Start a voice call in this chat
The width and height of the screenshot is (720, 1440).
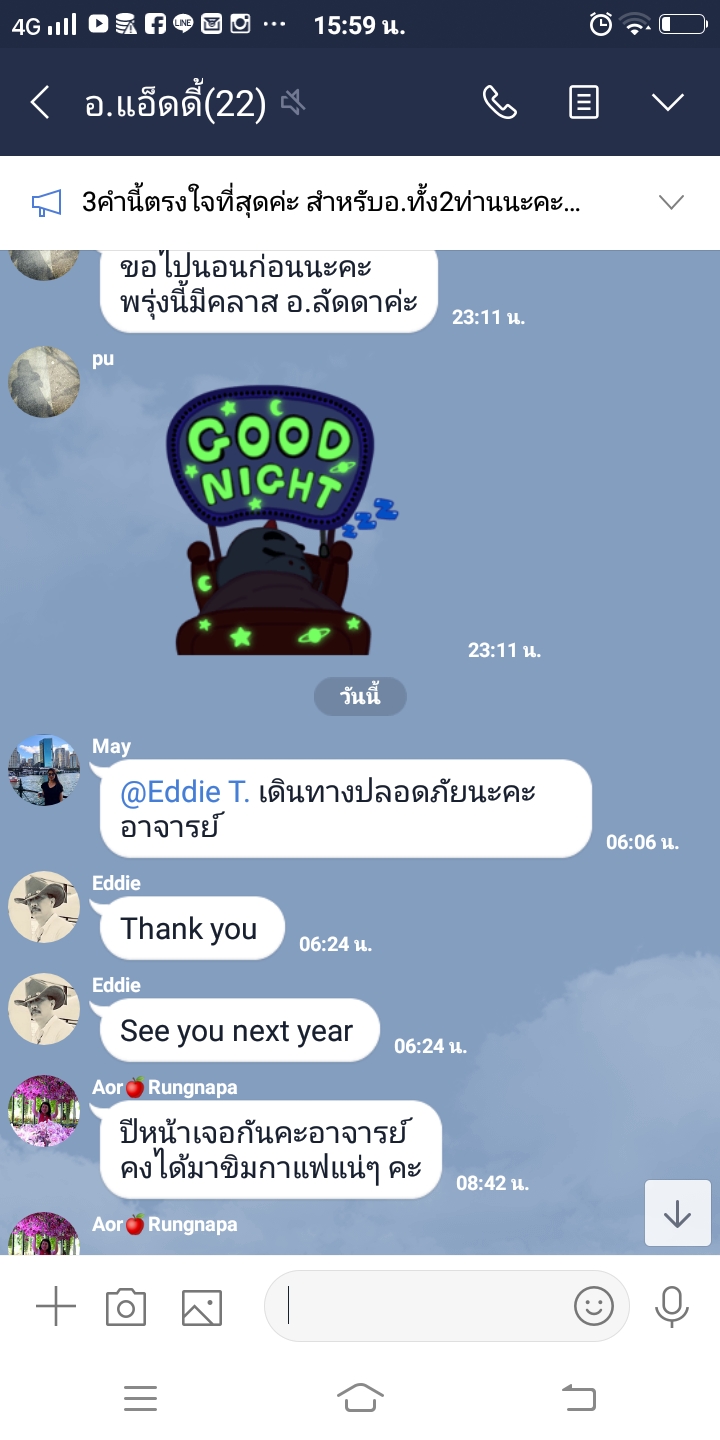pyautogui.click(x=499, y=102)
